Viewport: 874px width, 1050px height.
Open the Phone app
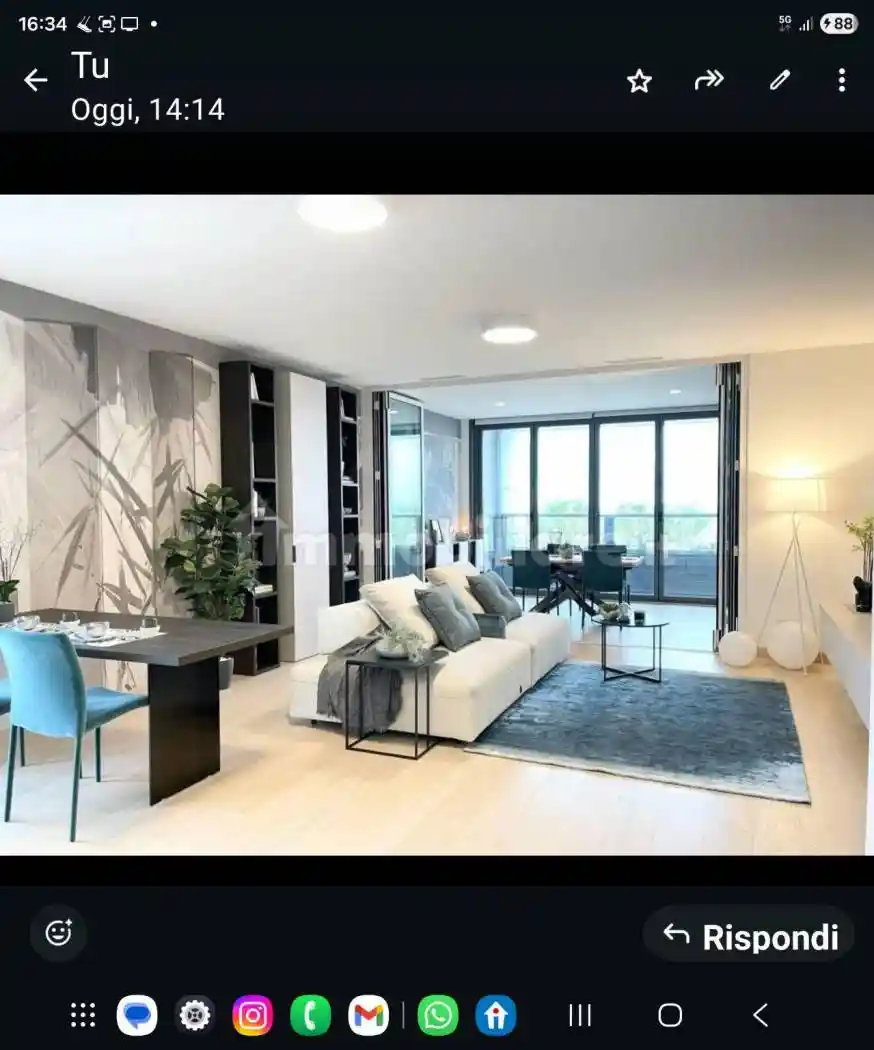309,1017
